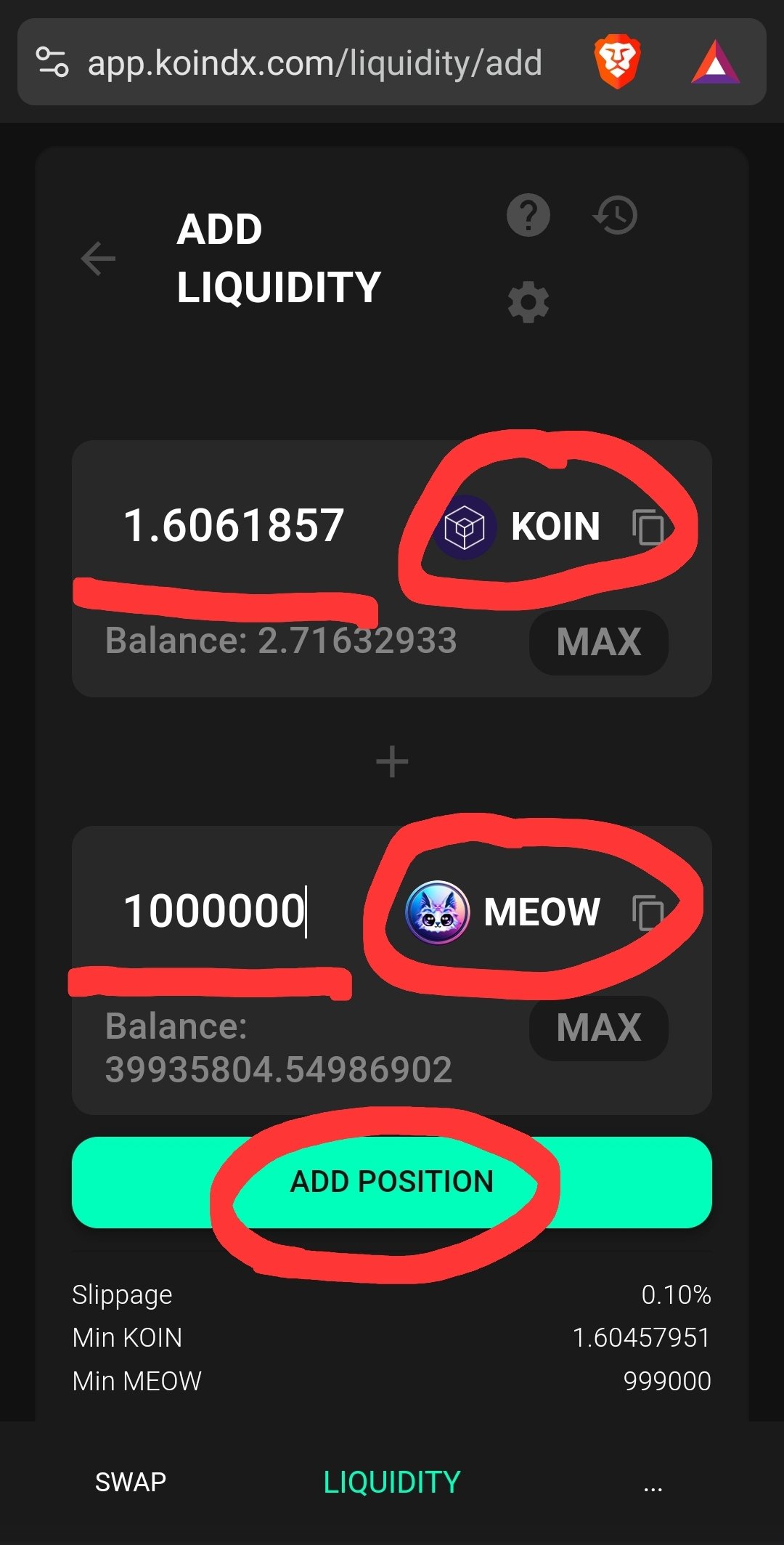
Task: Copy the MEOW token address
Action: [x=648, y=912]
